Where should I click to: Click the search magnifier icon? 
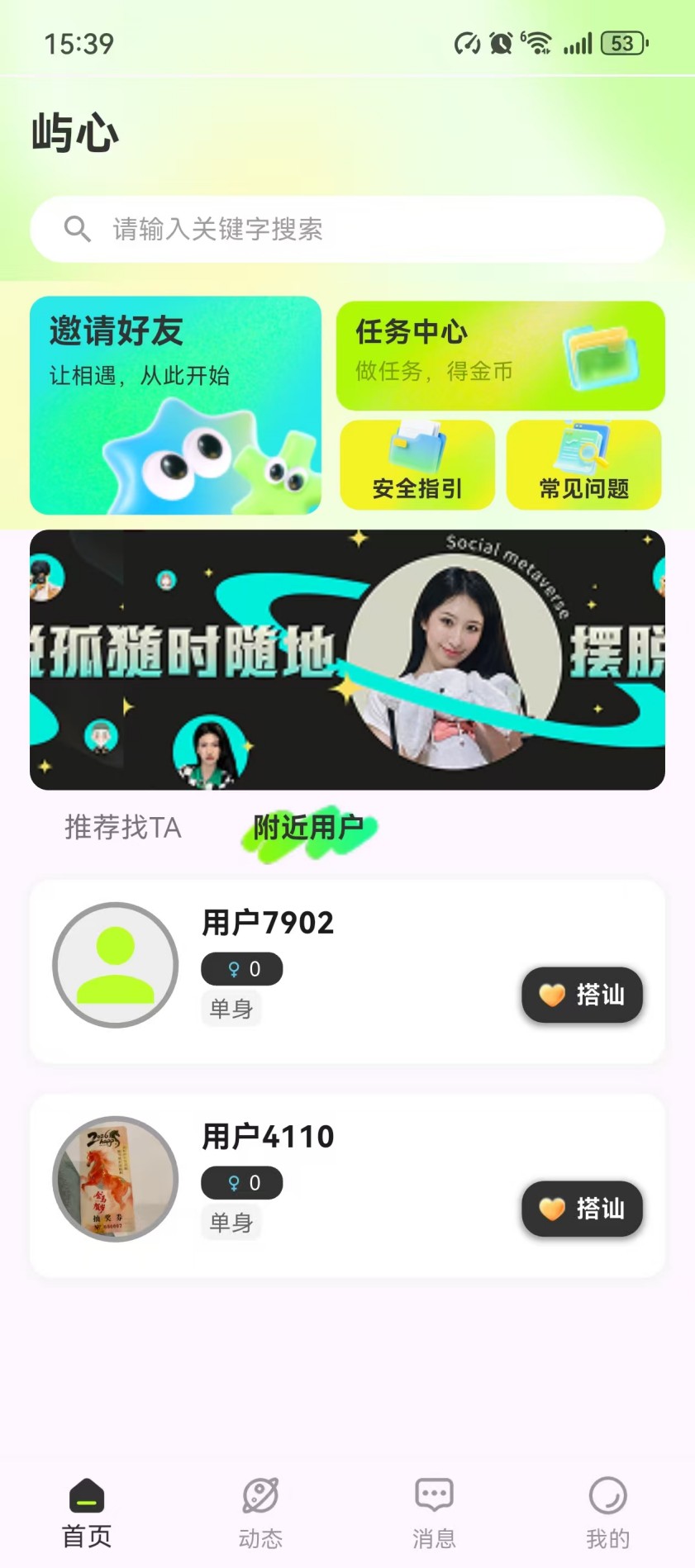(x=77, y=230)
